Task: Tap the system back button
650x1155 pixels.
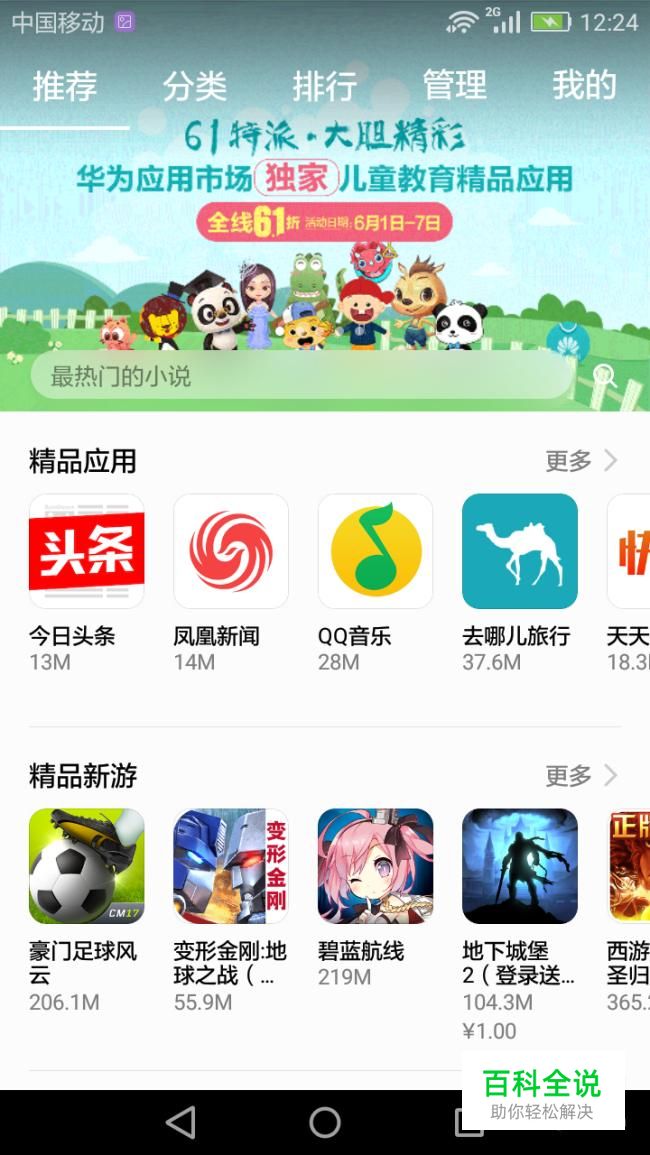Action: point(181,1123)
